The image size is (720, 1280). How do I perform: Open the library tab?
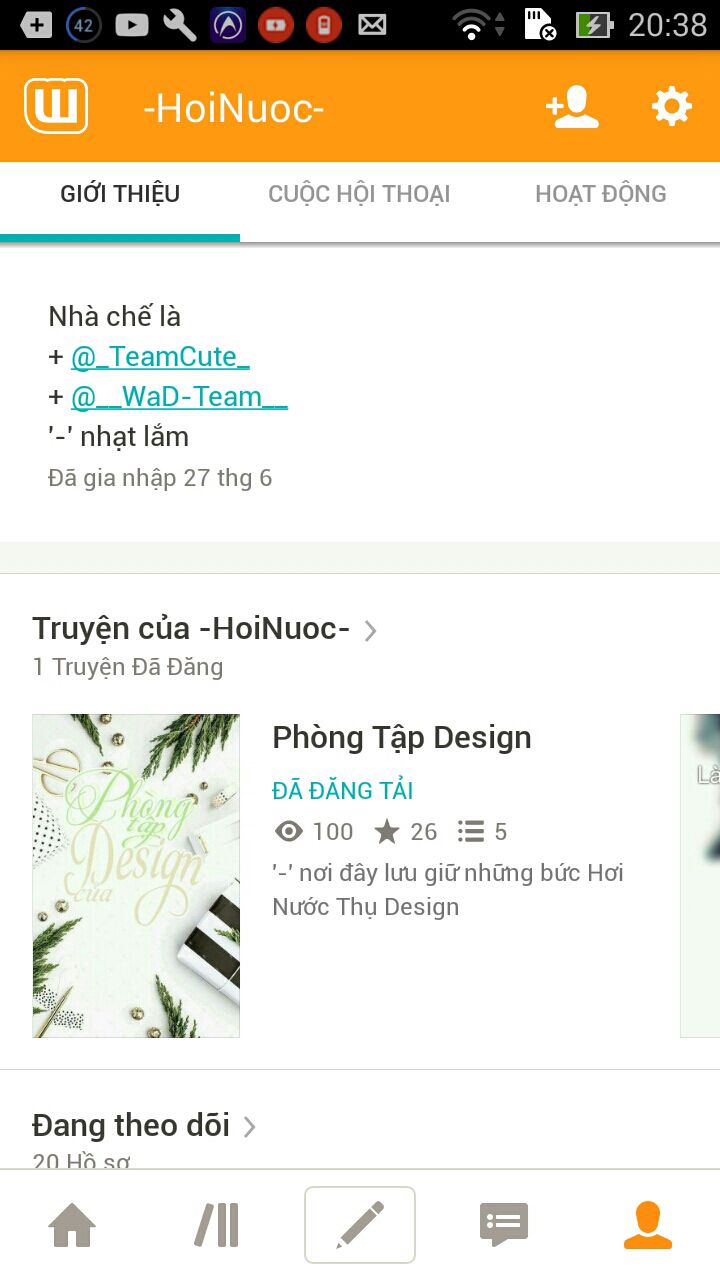[216, 1225]
